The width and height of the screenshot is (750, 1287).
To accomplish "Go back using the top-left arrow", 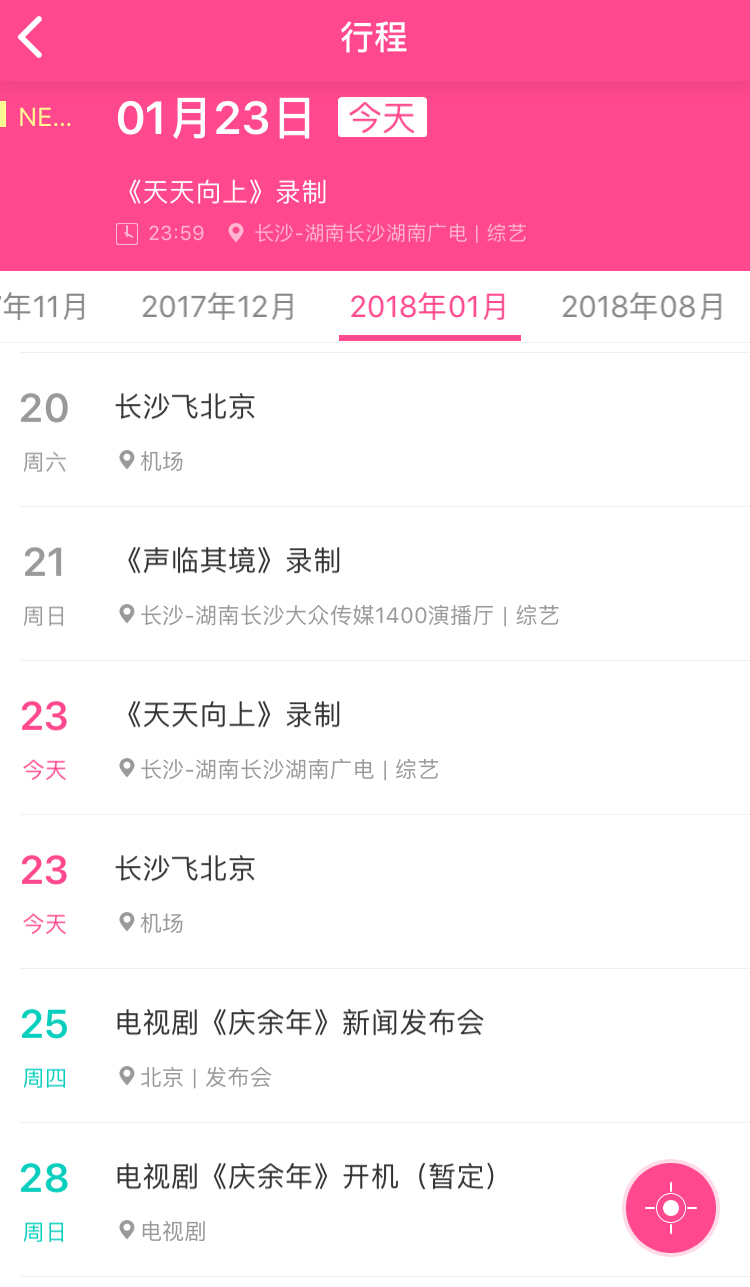I will tap(32, 38).
